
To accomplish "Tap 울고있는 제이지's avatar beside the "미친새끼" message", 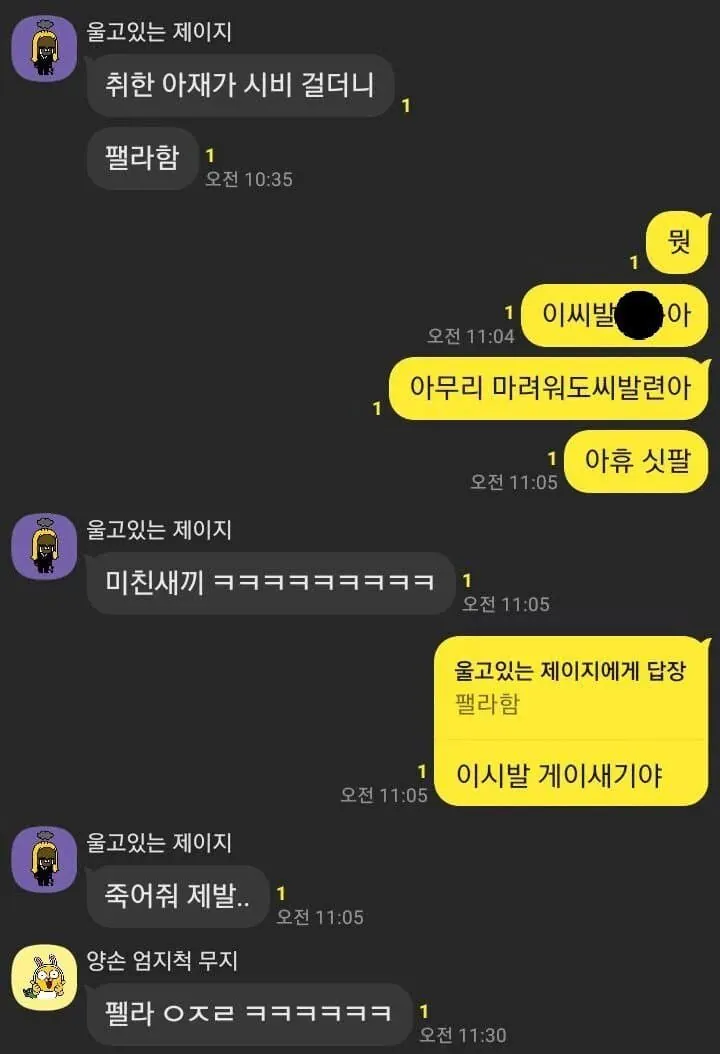I will tap(44, 547).
